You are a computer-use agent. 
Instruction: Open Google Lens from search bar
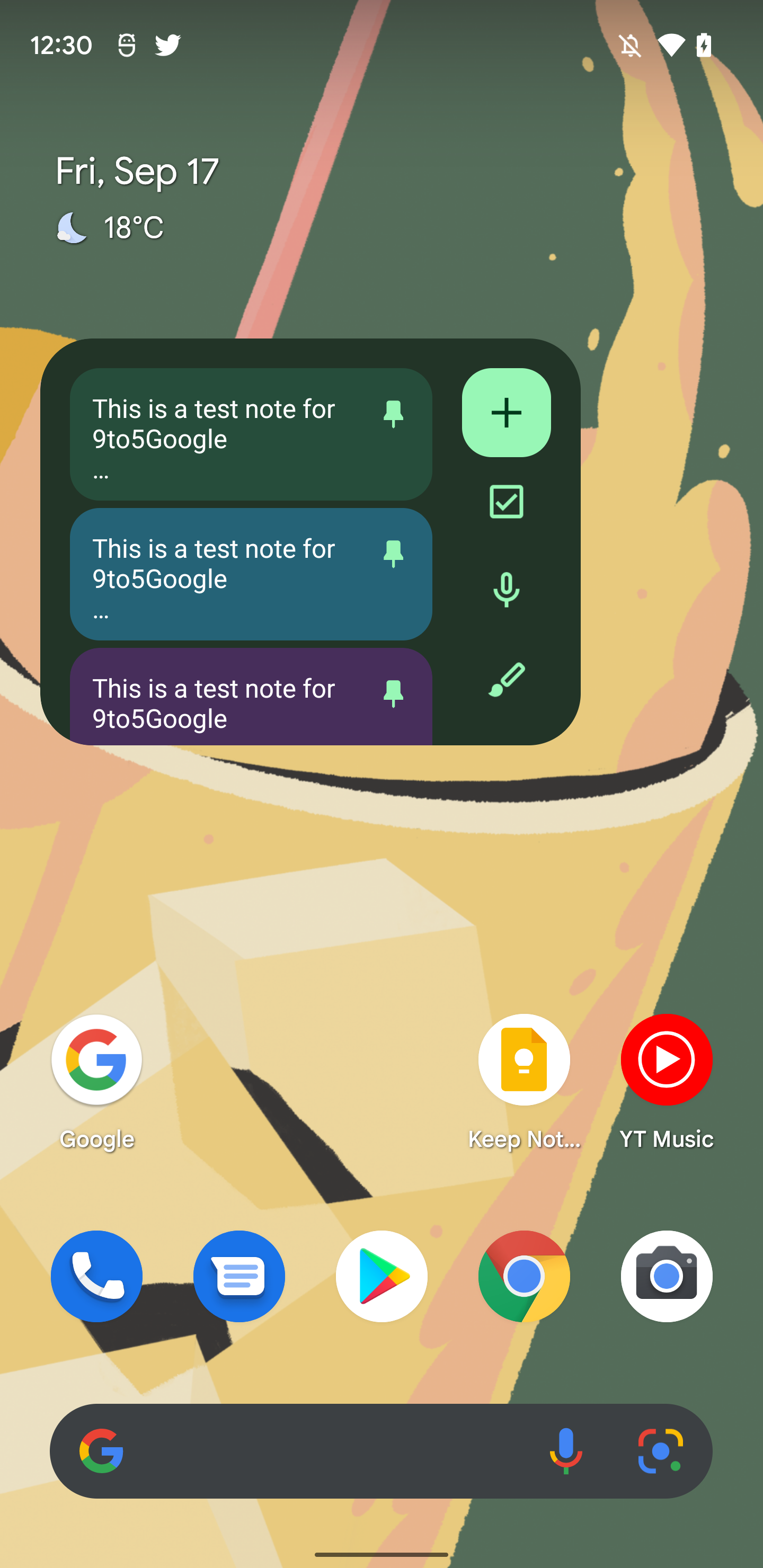[661, 1451]
